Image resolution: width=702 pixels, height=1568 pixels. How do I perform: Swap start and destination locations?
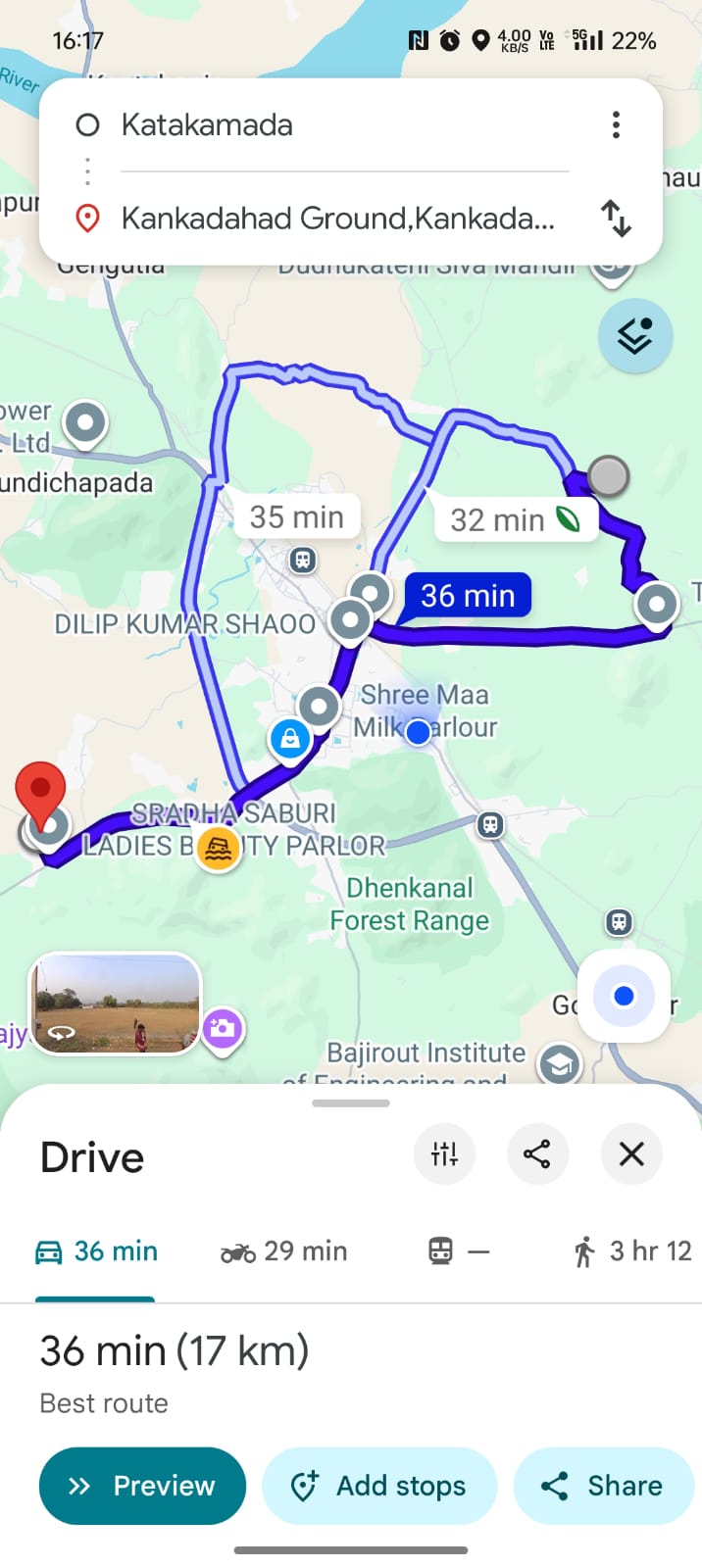pos(616,218)
